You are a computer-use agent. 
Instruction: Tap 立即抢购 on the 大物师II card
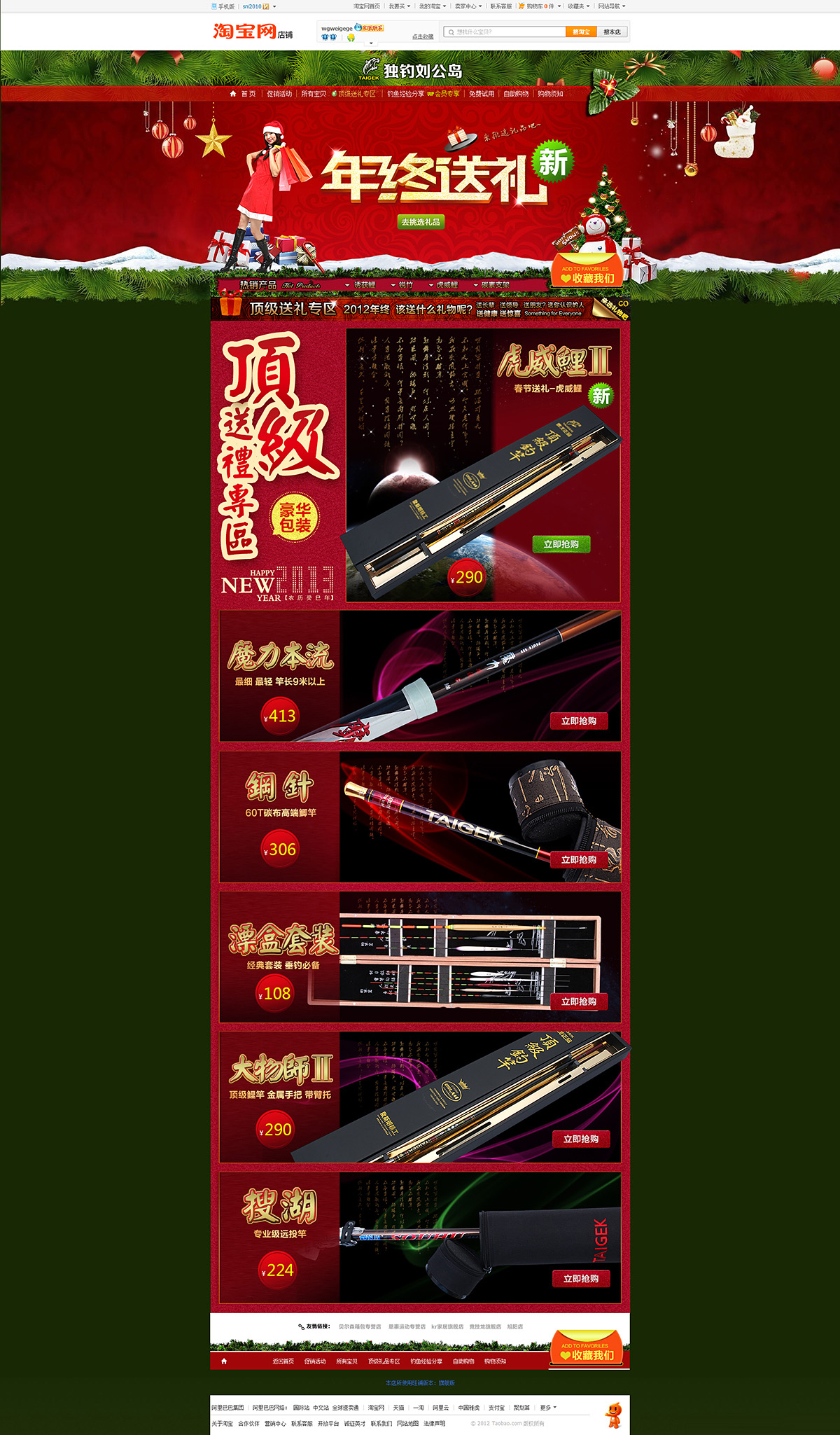point(581,1139)
